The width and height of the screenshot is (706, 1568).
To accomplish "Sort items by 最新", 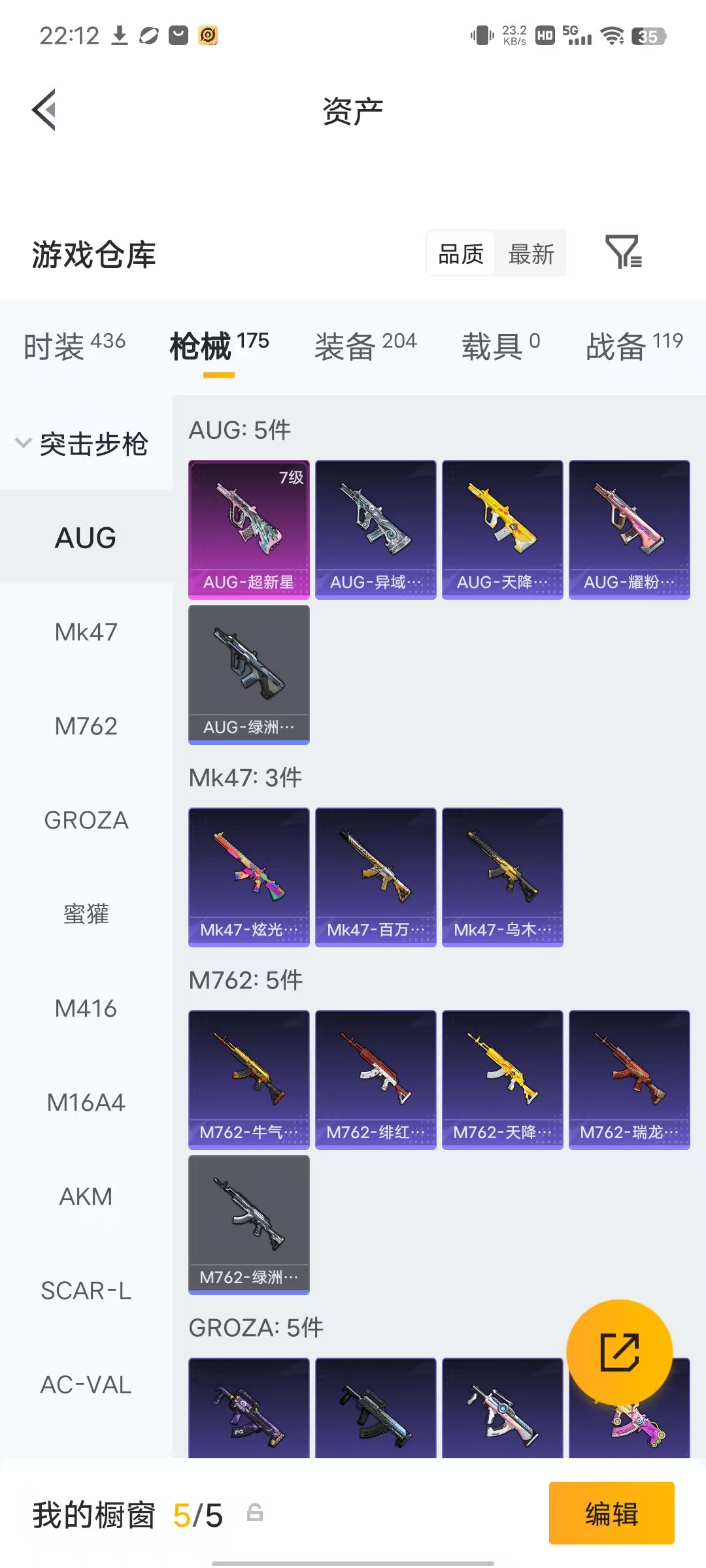I will (531, 253).
